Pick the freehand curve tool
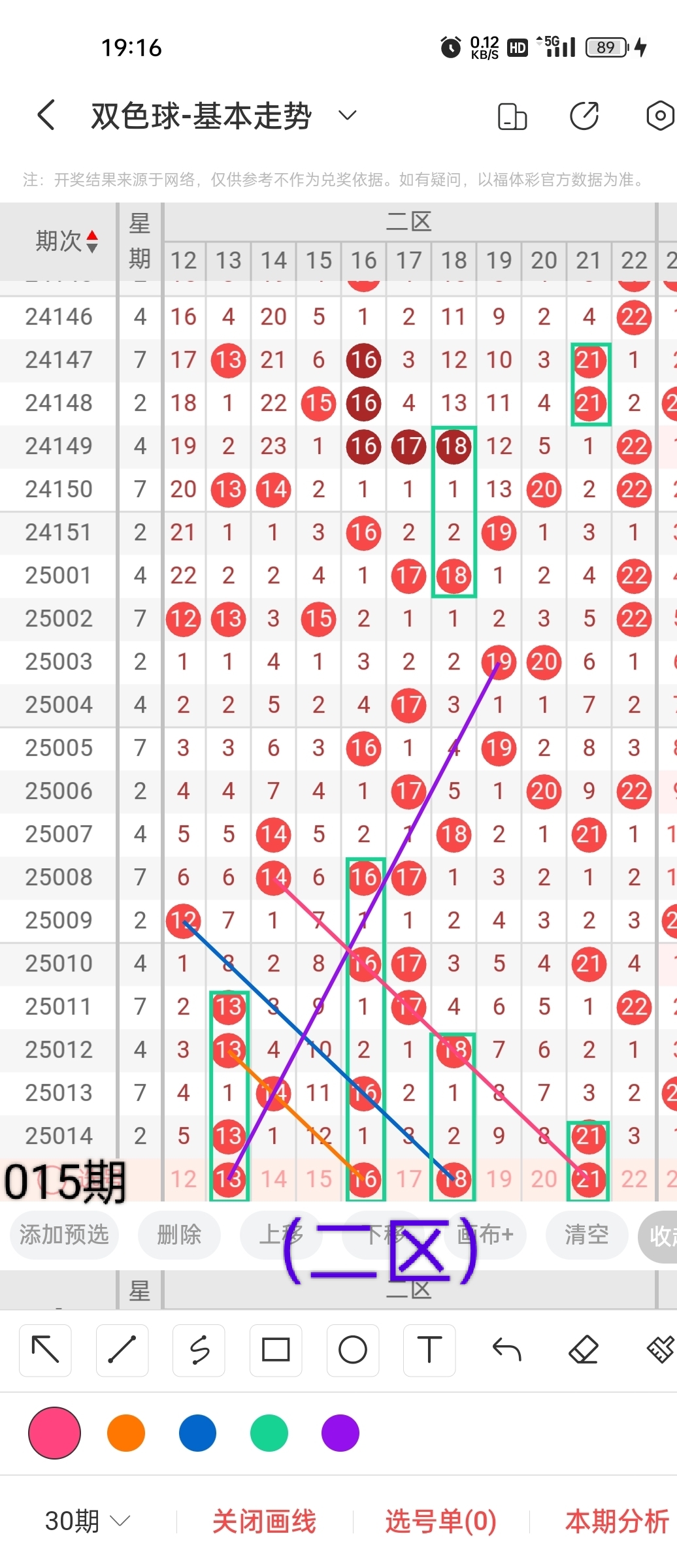The image size is (677, 1568). pos(199,1350)
